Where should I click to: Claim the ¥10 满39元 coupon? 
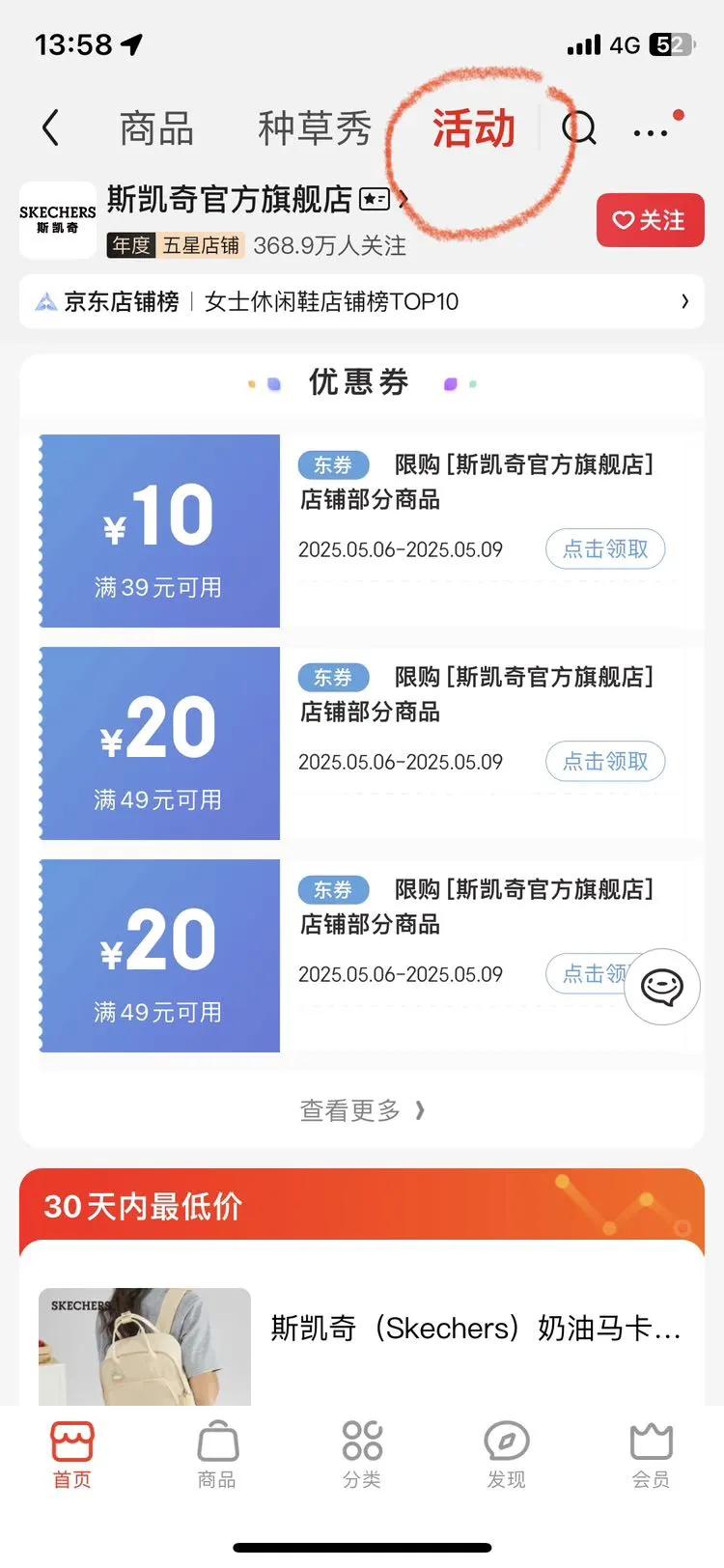(605, 549)
